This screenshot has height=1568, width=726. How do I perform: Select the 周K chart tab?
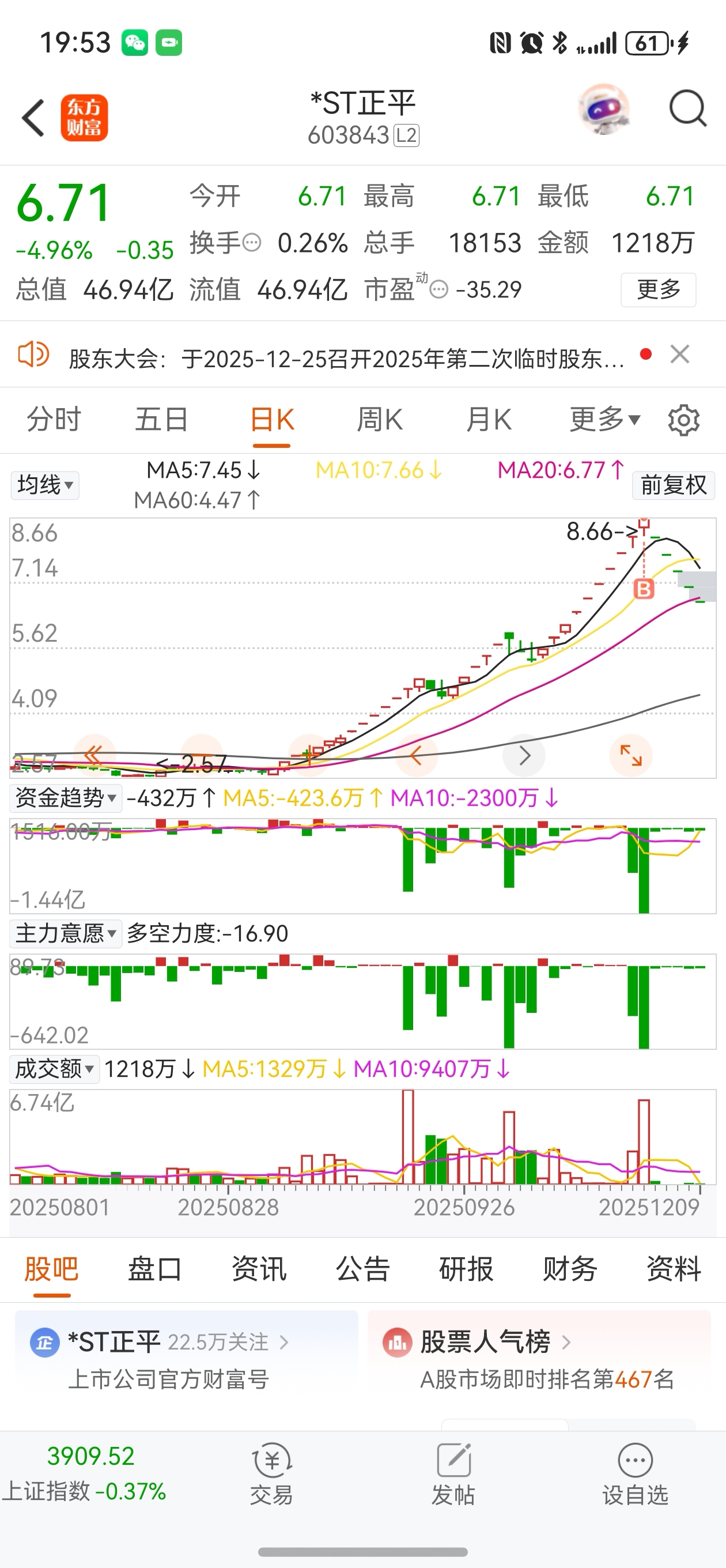point(379,420)
